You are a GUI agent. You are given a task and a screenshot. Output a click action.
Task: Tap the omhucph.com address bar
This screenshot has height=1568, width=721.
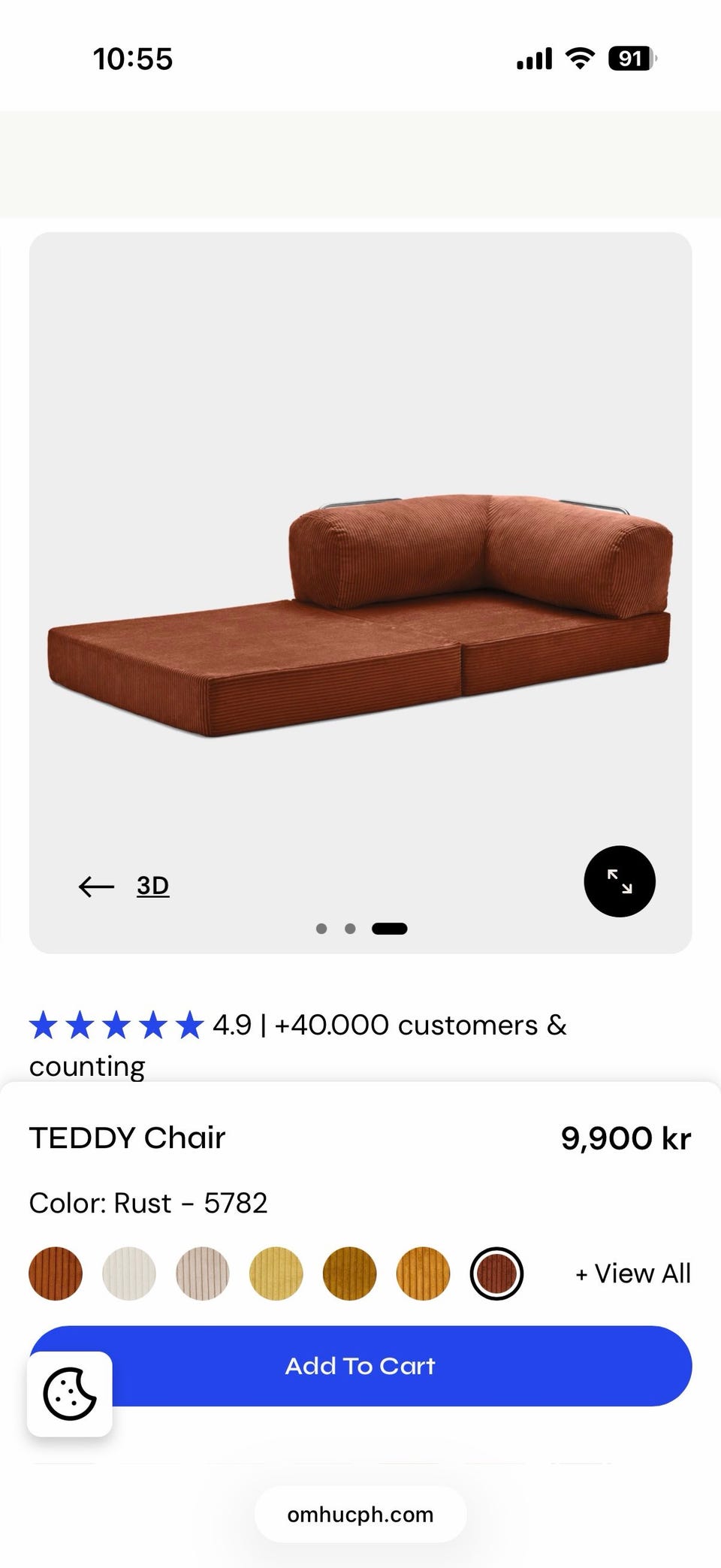(x=360, y=1515)
